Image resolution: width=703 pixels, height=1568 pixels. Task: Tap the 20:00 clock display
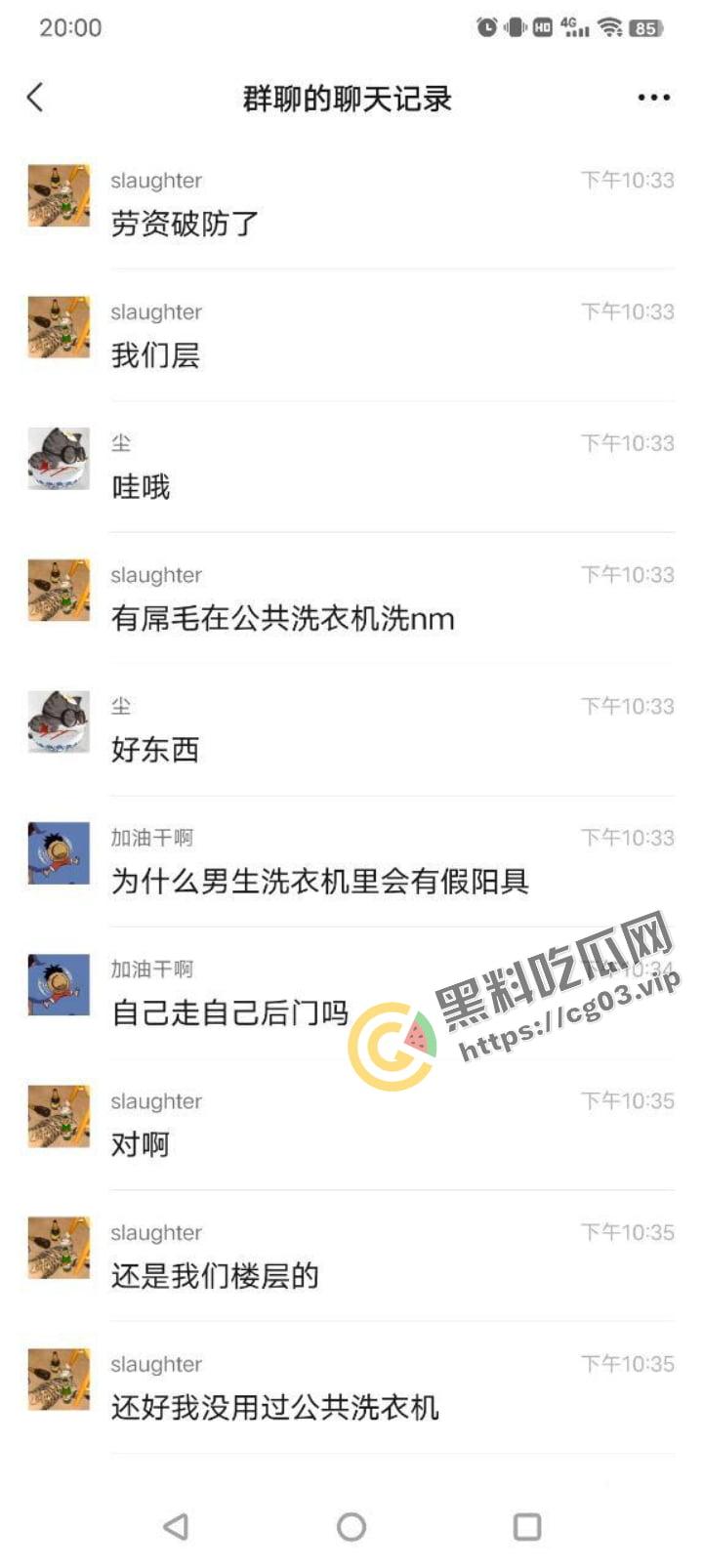[72, 27]
